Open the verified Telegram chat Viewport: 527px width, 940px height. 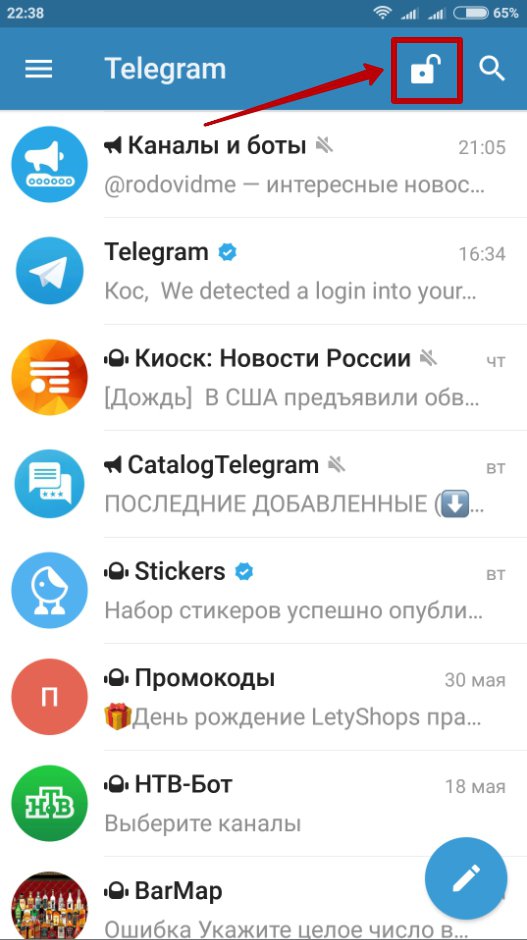pyautogui.click(x=263, y=271)
